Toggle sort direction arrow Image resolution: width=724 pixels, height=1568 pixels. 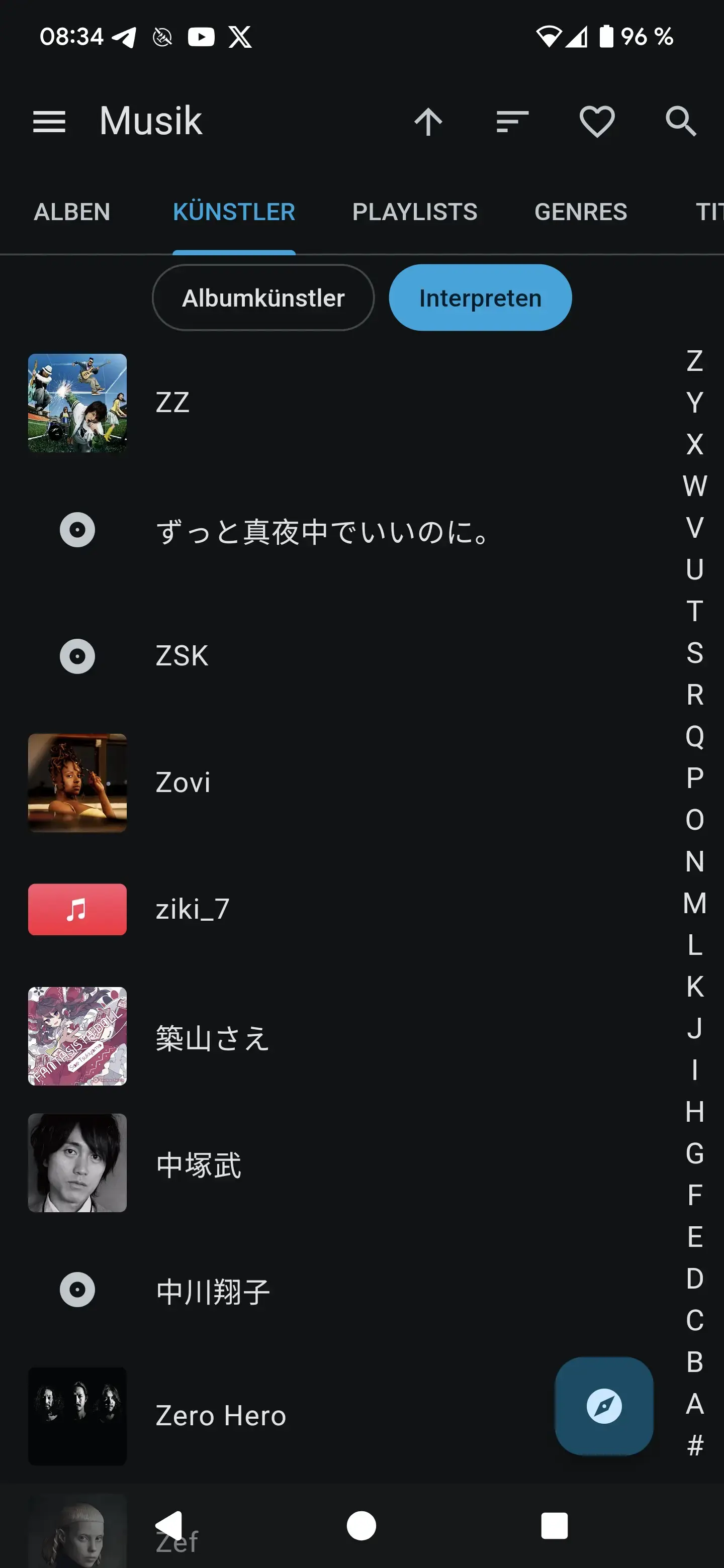point(428,122)
